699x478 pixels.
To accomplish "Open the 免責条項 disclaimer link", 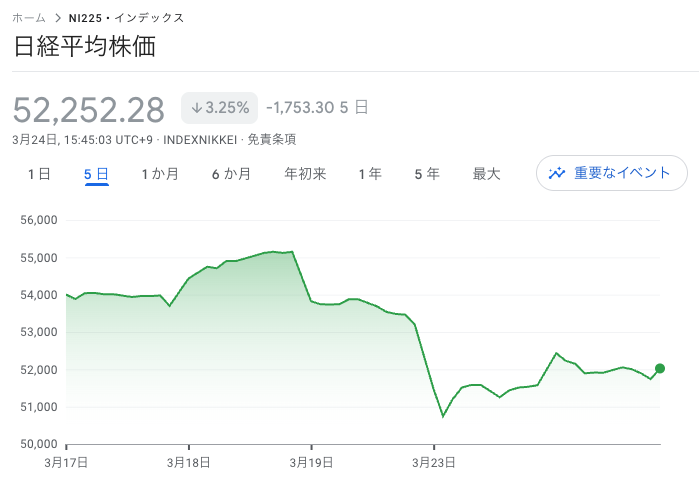I will [x=271, y=139].
